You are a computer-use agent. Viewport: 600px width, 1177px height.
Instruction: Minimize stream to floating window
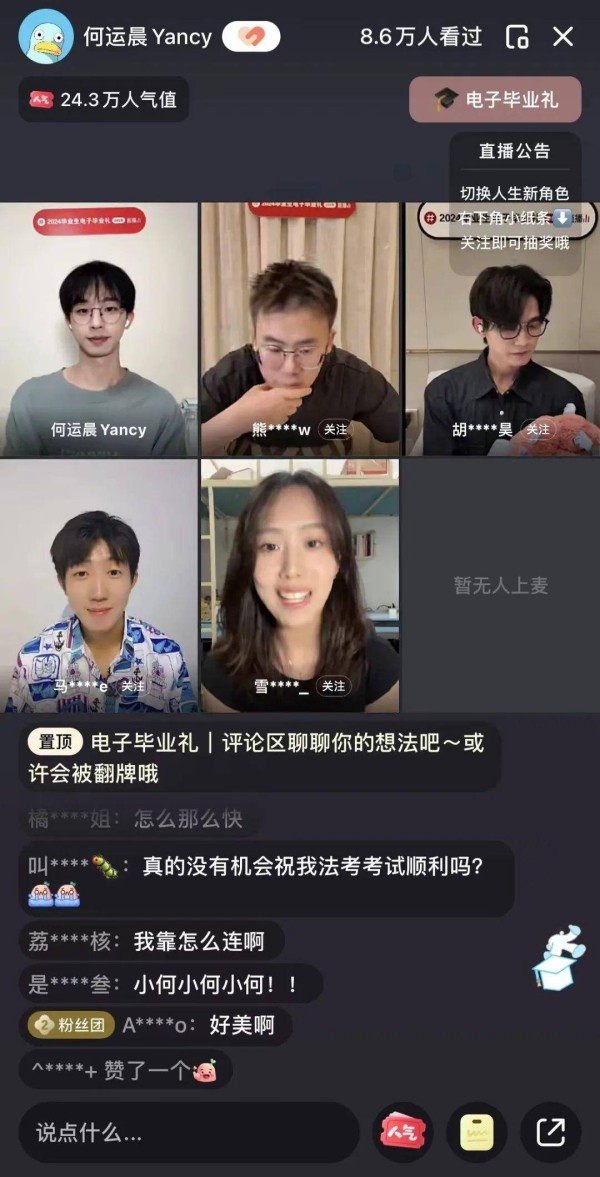[517, 36]
